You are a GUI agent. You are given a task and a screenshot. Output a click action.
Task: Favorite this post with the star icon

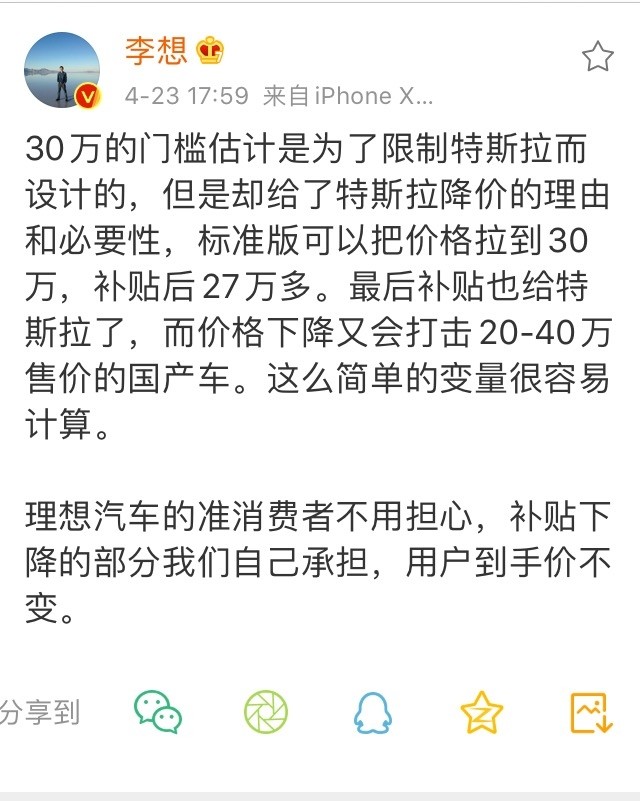tap(597, 57)
